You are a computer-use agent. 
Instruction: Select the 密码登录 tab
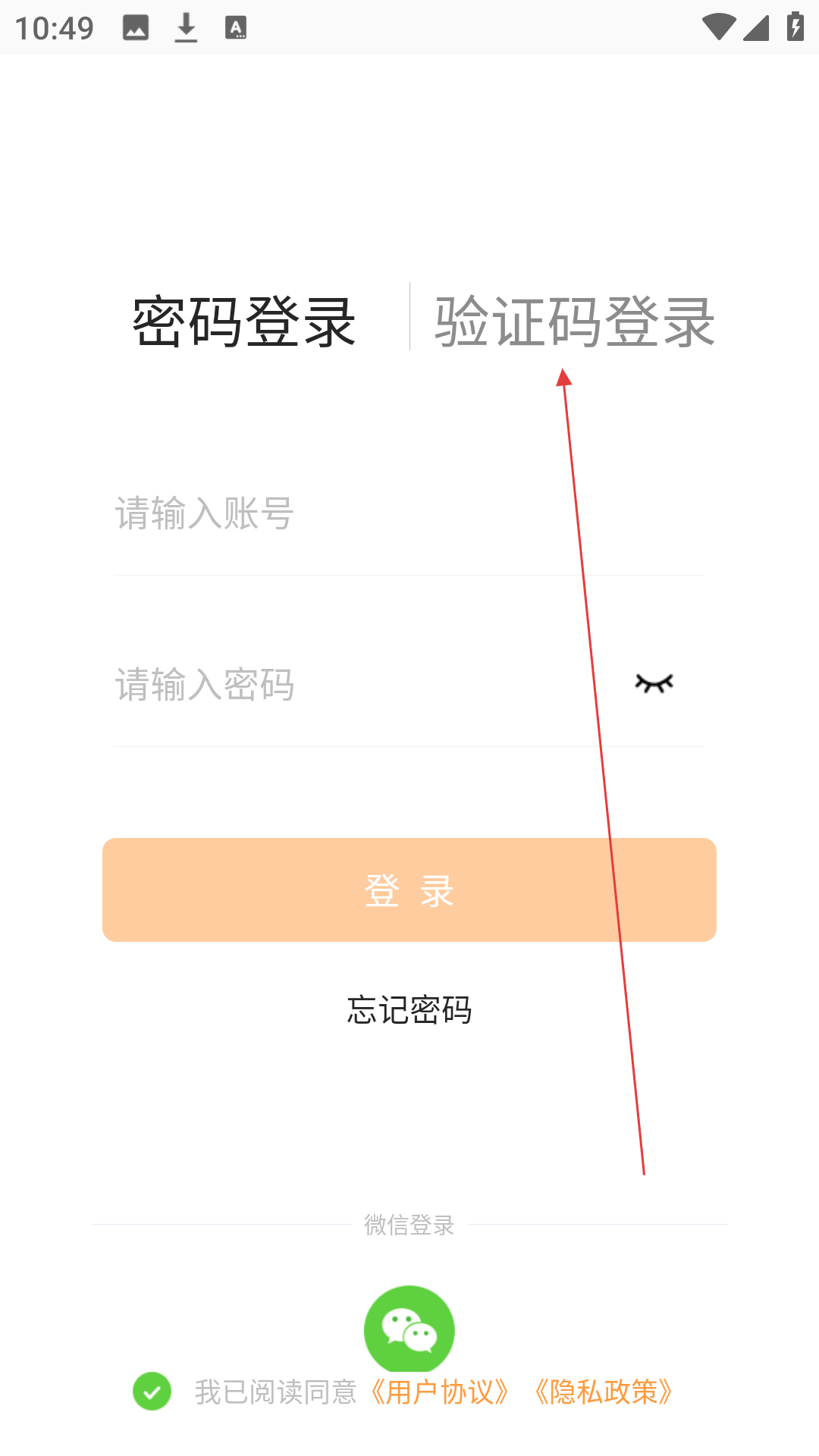(x=244, y=322)
